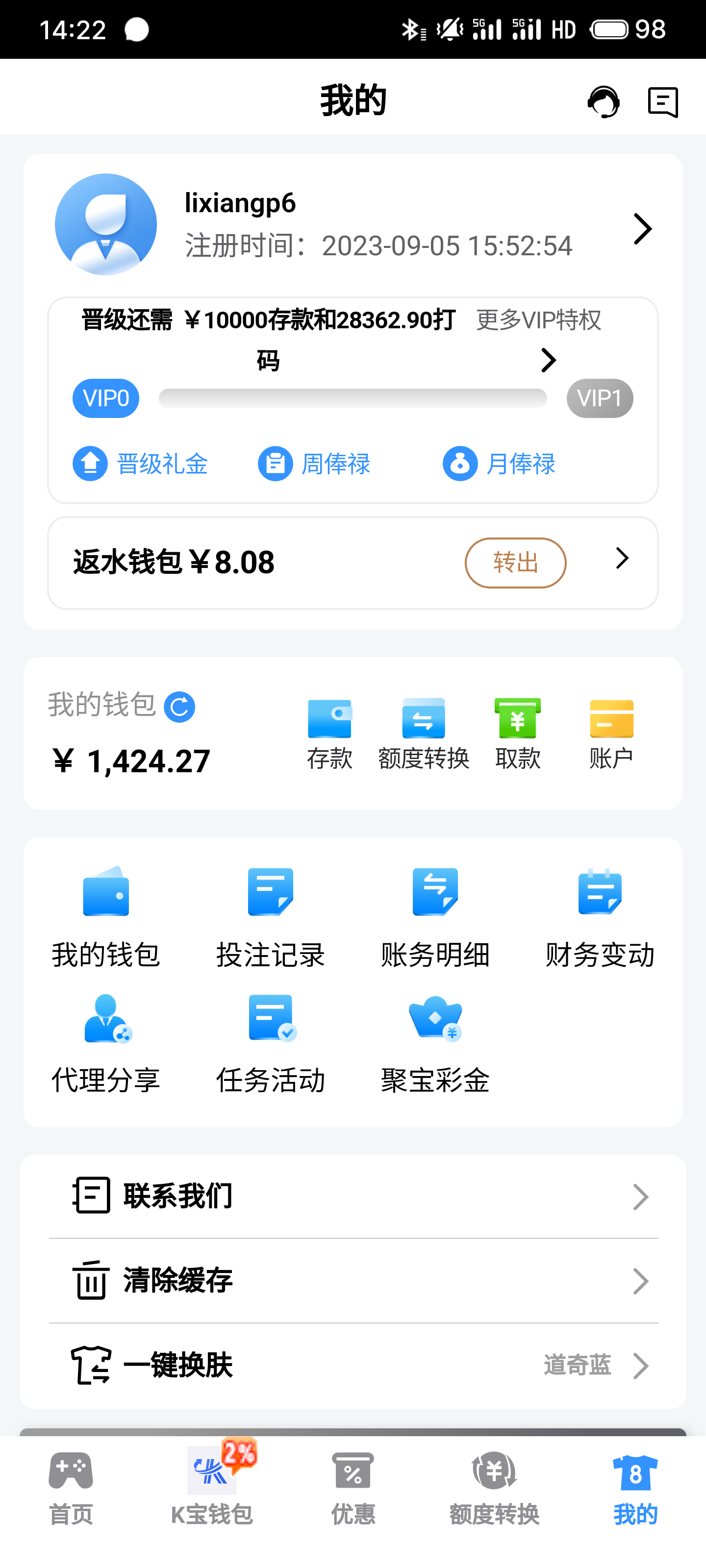Image resolution: width=706 pixels, height=1568 pixels.
Task: Open the messages icon in header
Action: pyautogui.click(x=663, y=101)
